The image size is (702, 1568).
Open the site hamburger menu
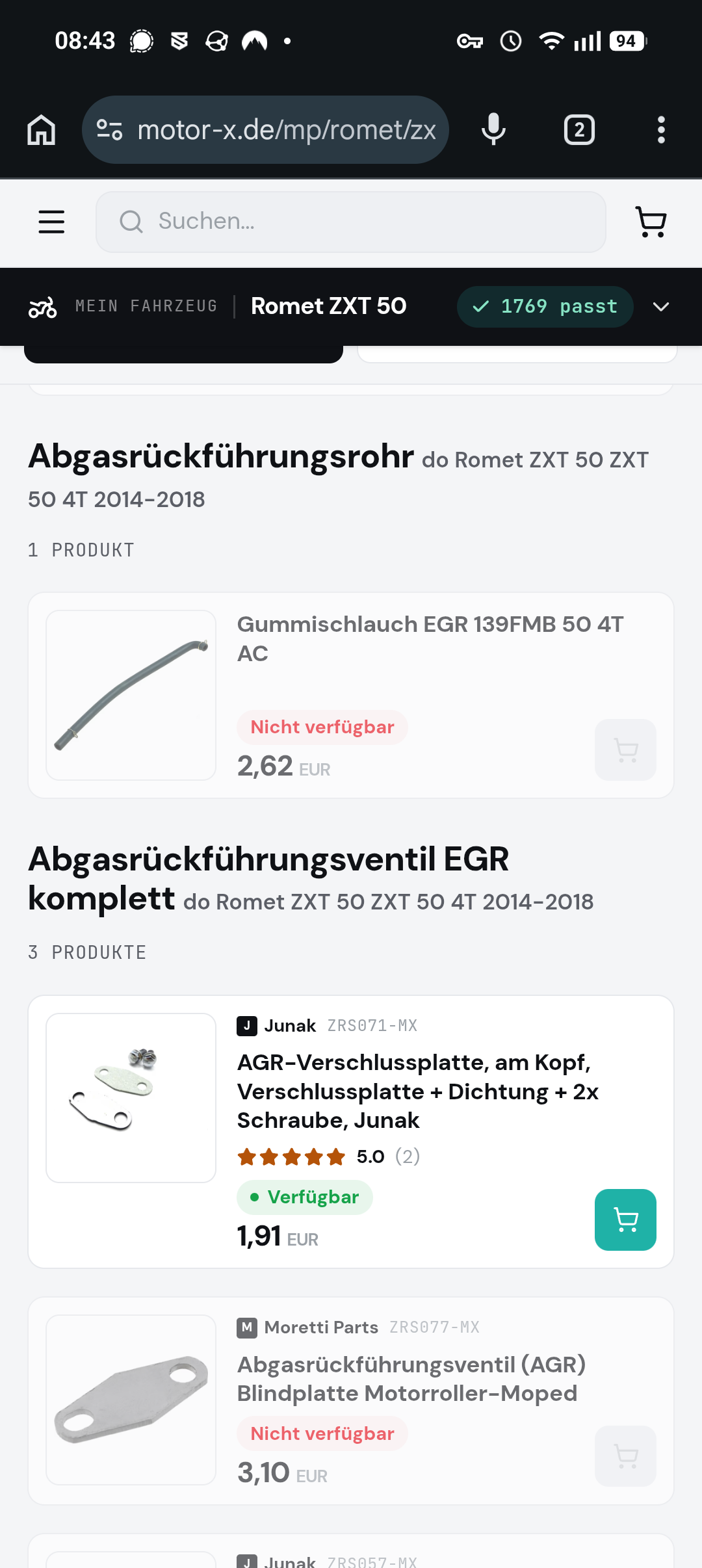click(51, 222)
